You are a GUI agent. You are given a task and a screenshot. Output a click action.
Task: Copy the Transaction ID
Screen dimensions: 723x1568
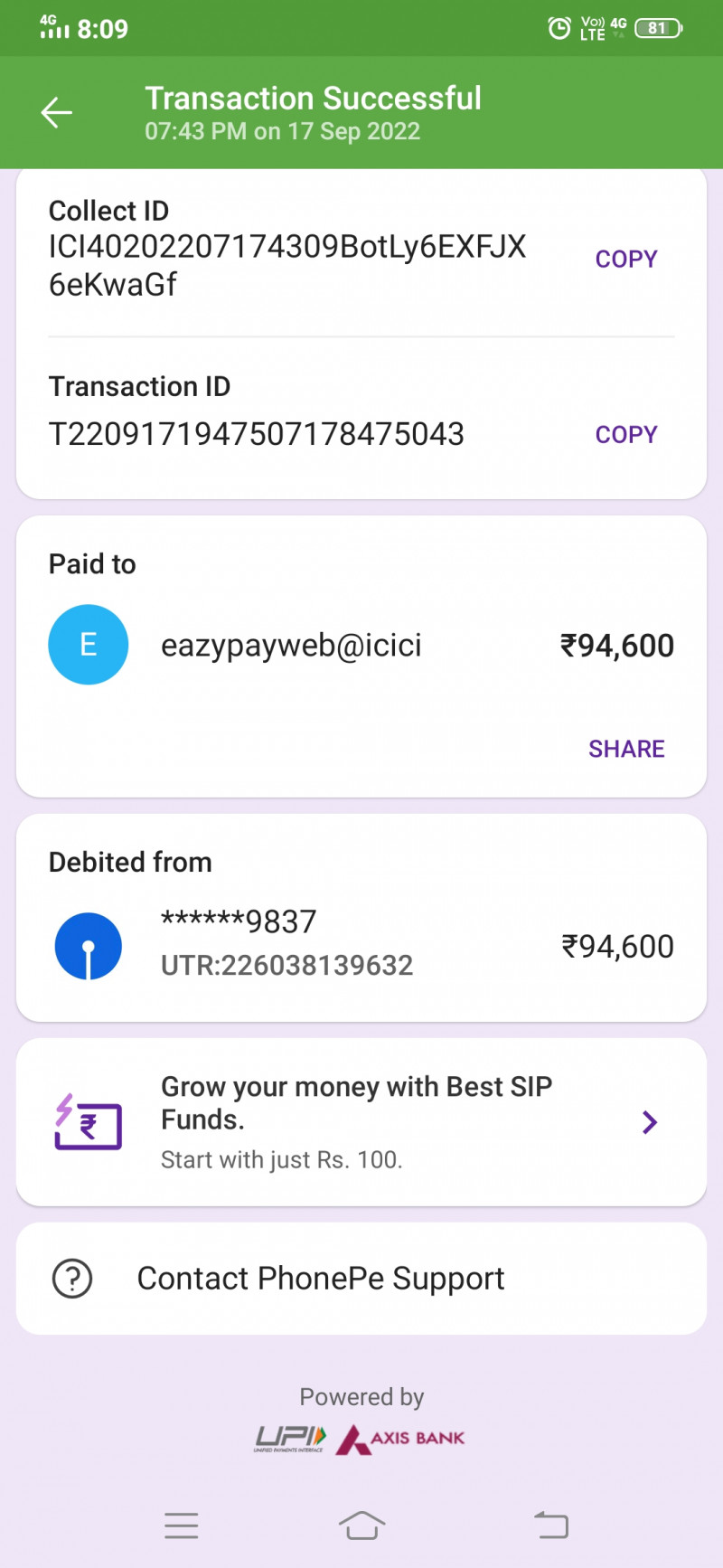(x=625, y=435)
